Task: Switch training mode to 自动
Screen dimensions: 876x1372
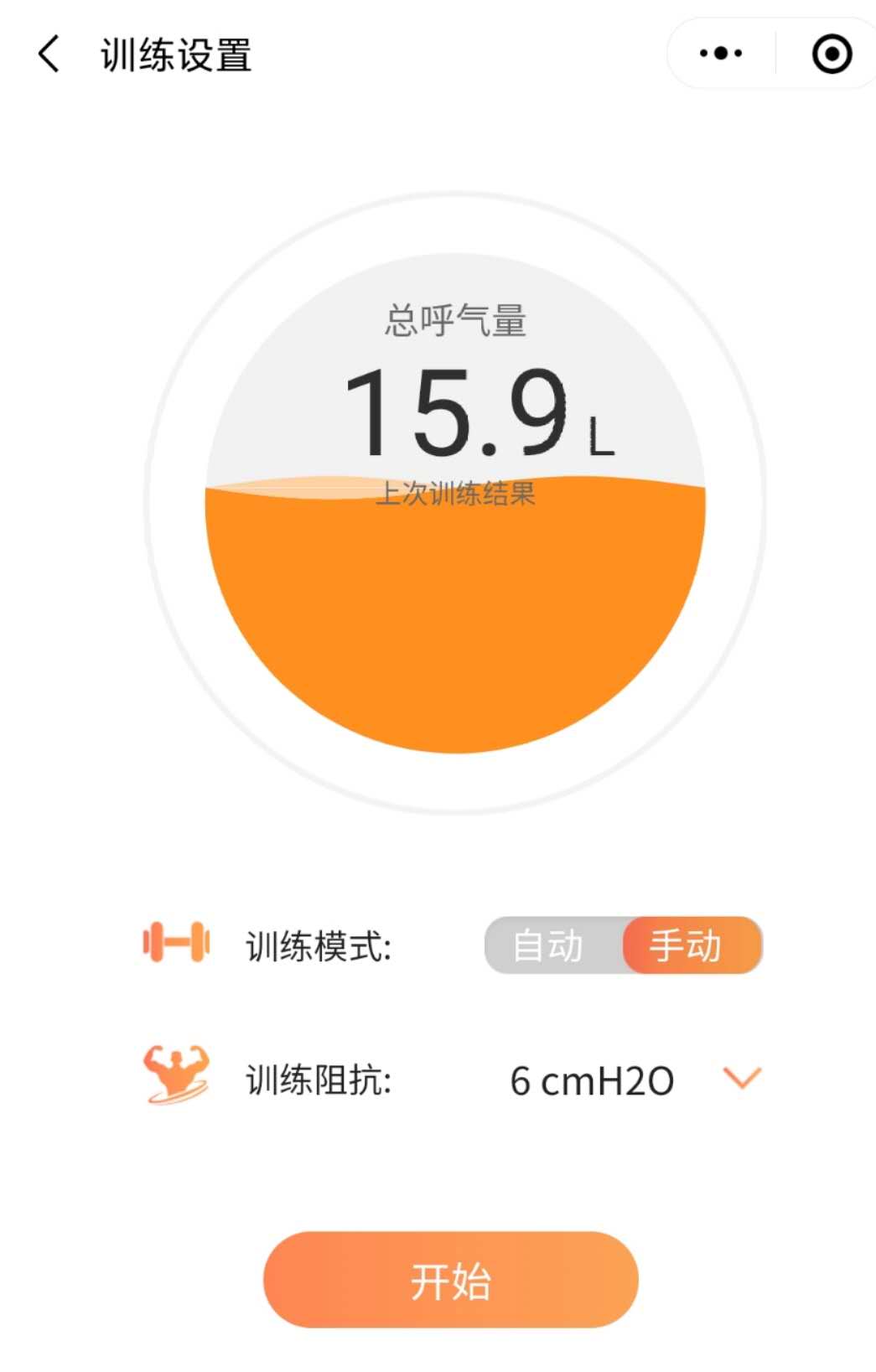Action: pyautogui.click(x=549, y=946)
